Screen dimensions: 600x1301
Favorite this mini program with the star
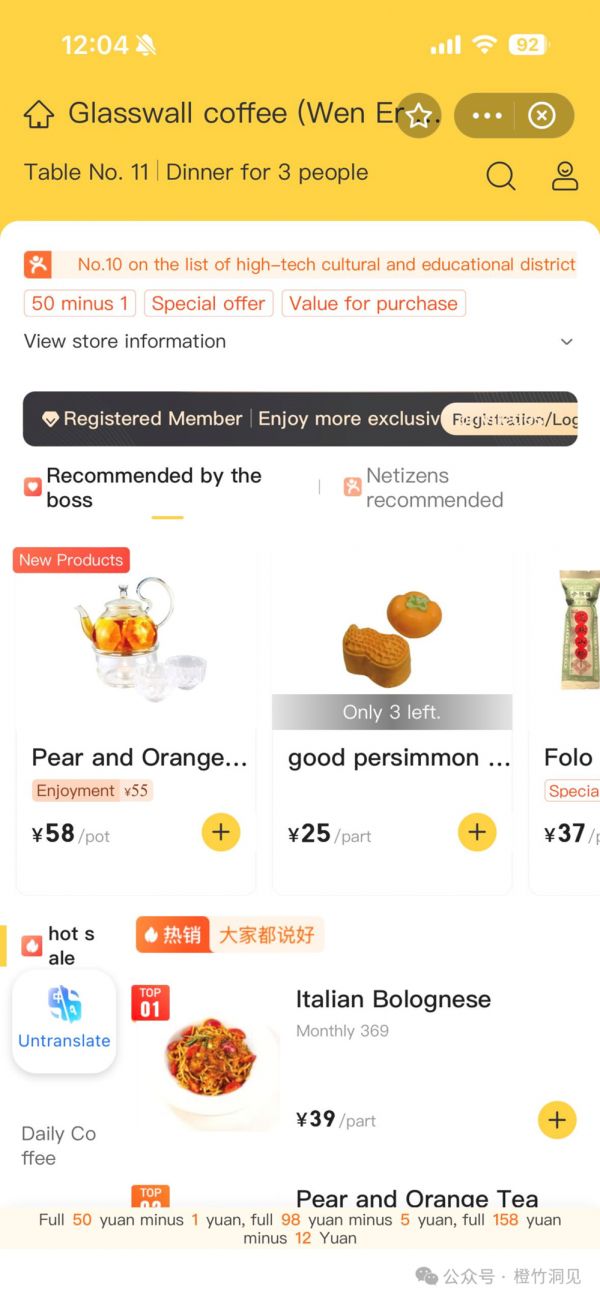pyautogui.click(x=419, y=116)
